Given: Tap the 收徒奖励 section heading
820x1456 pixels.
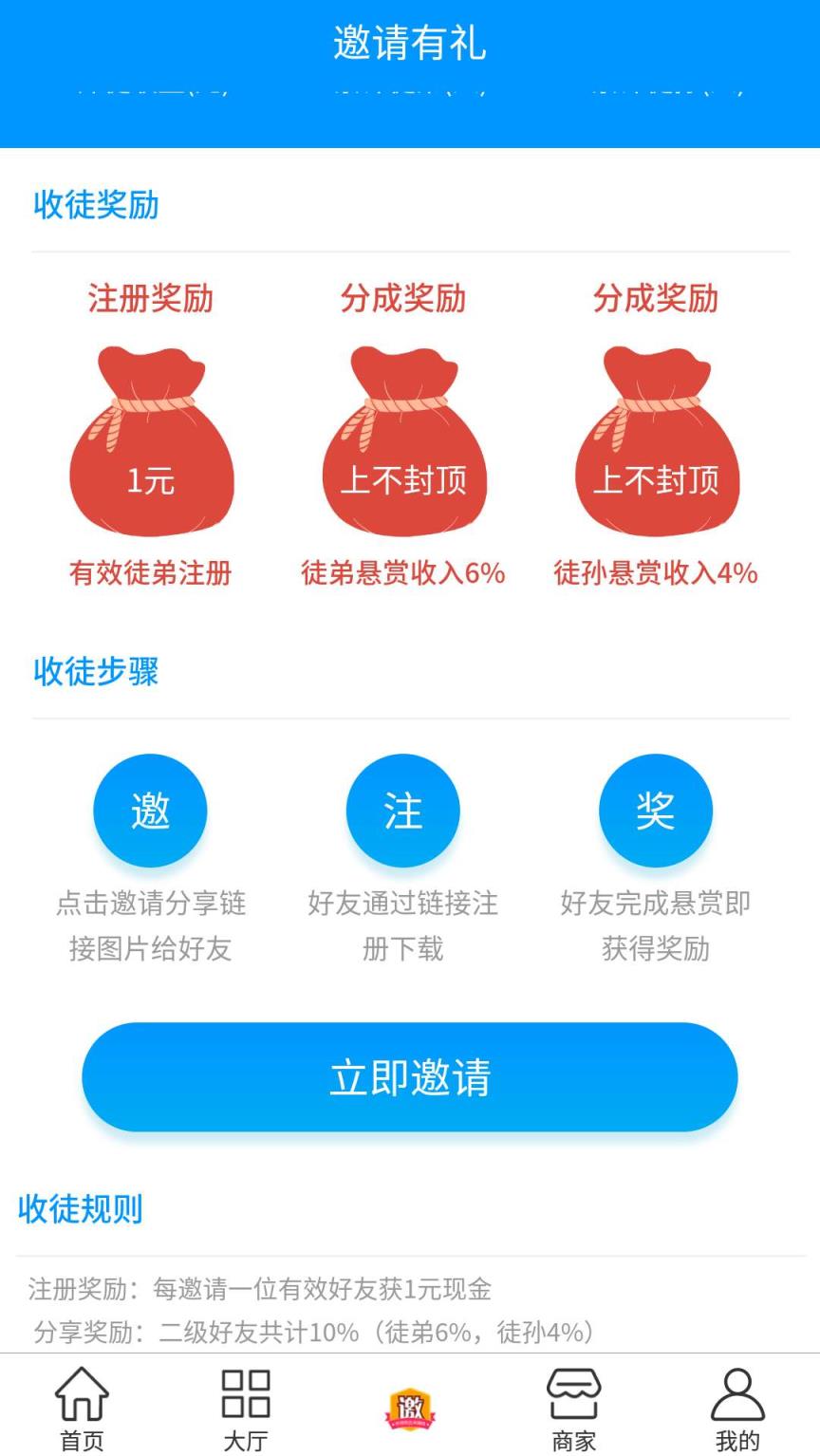Looking at the screenshot, I should click(x=96, y=206).
